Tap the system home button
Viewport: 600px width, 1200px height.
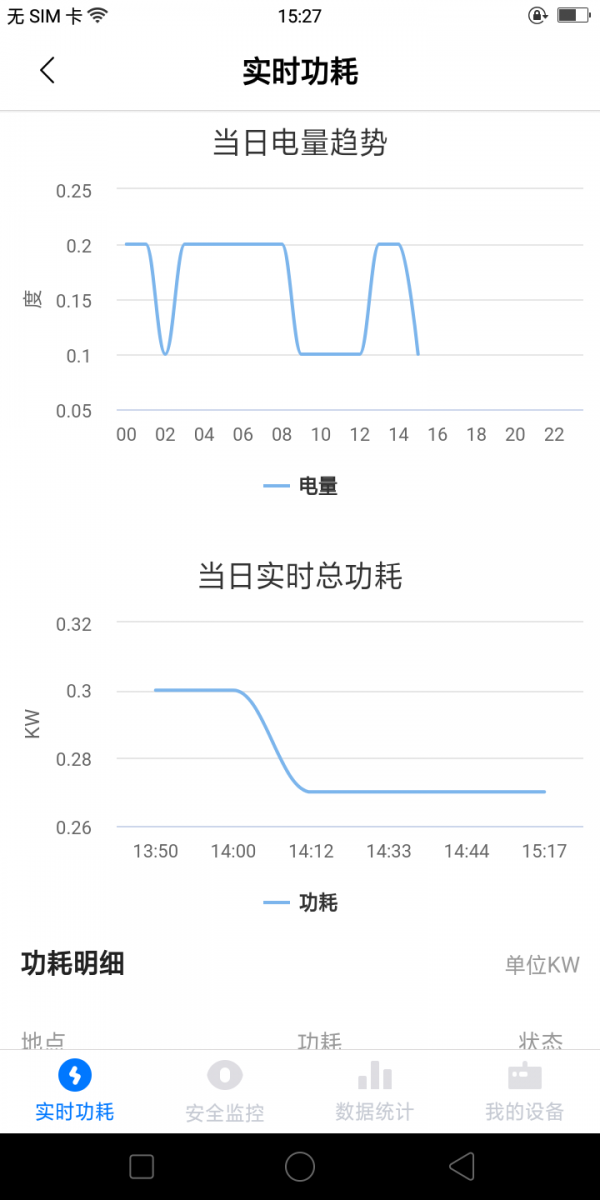300,1166
